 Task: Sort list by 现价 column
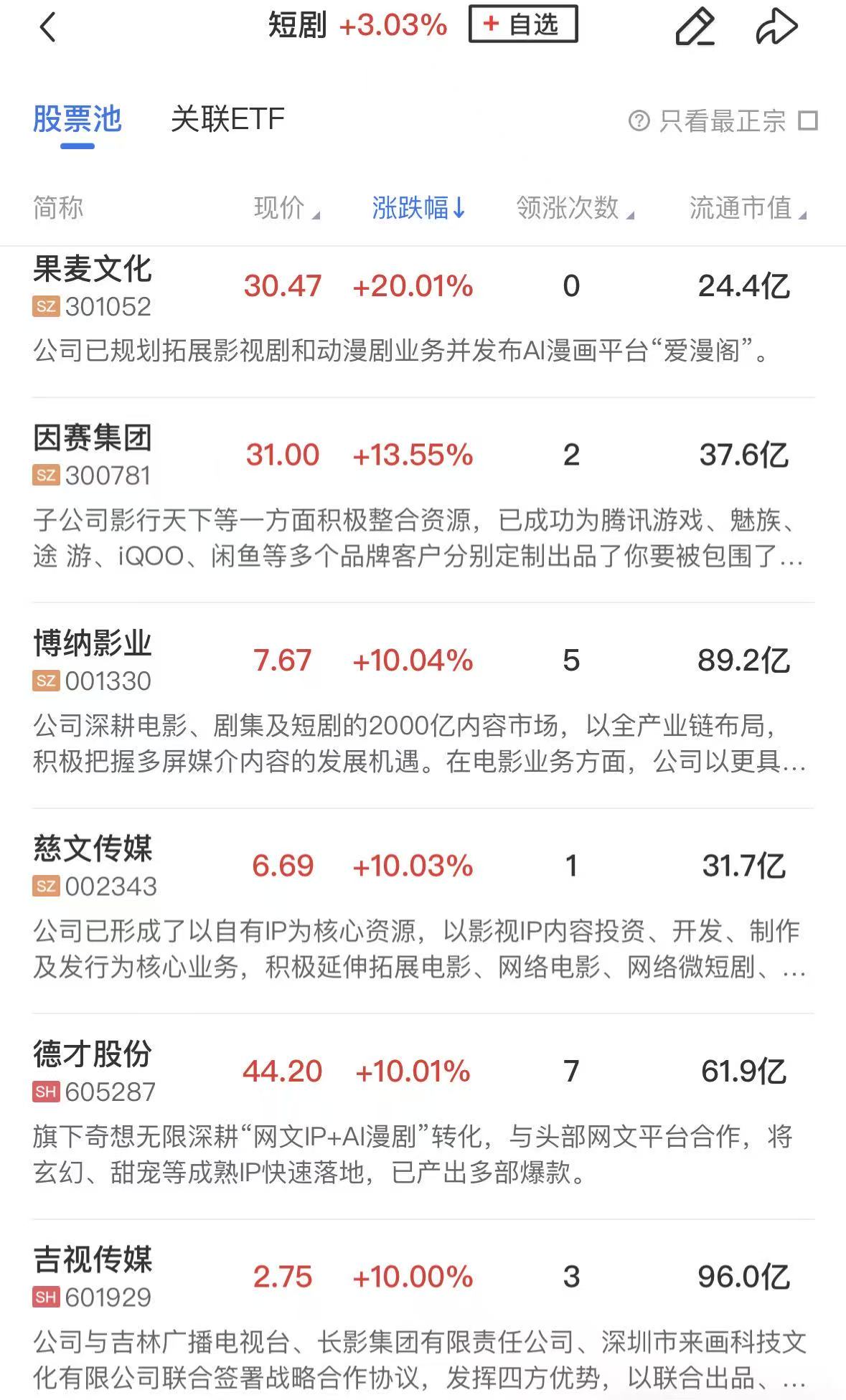tap(286, 208)
